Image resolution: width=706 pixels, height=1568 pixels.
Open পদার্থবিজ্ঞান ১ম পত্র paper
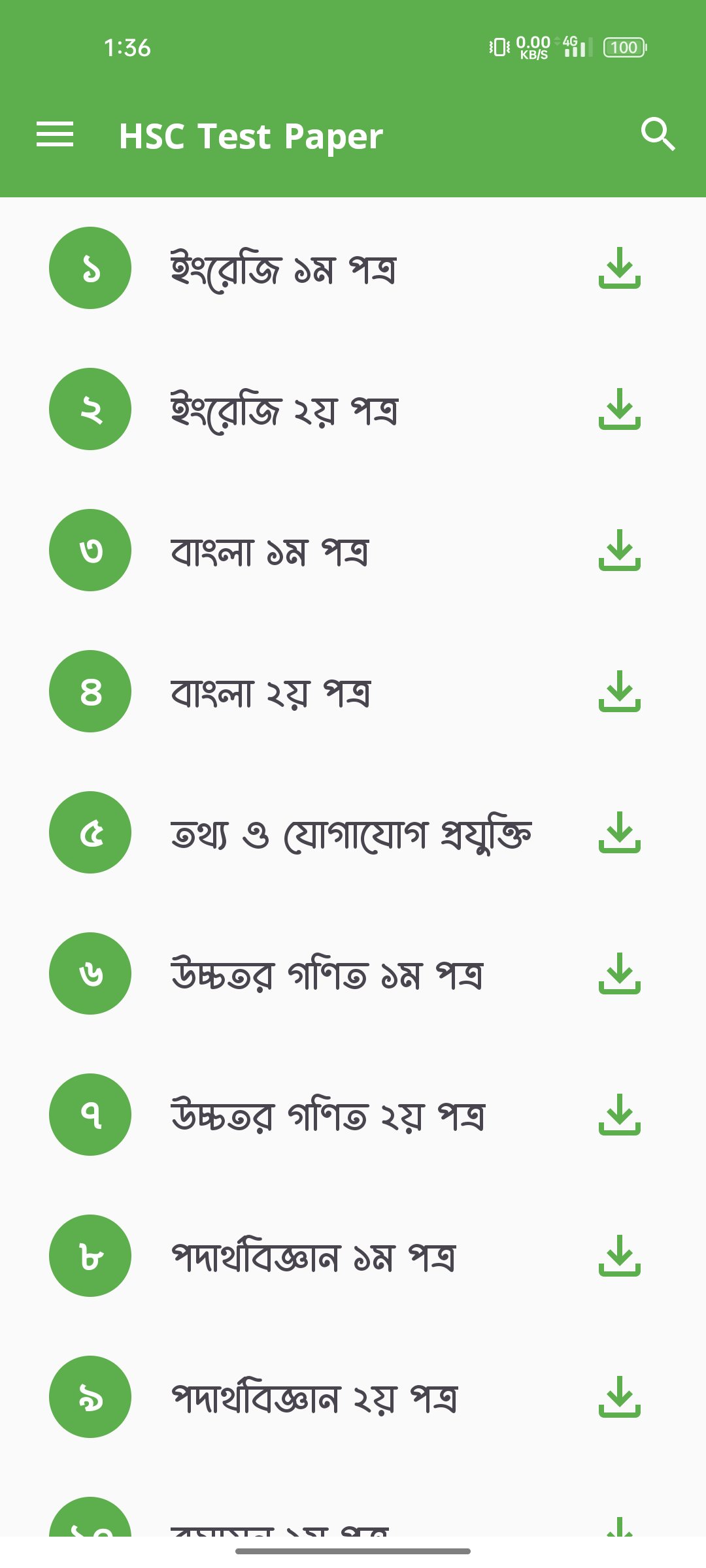point(312,1256)
